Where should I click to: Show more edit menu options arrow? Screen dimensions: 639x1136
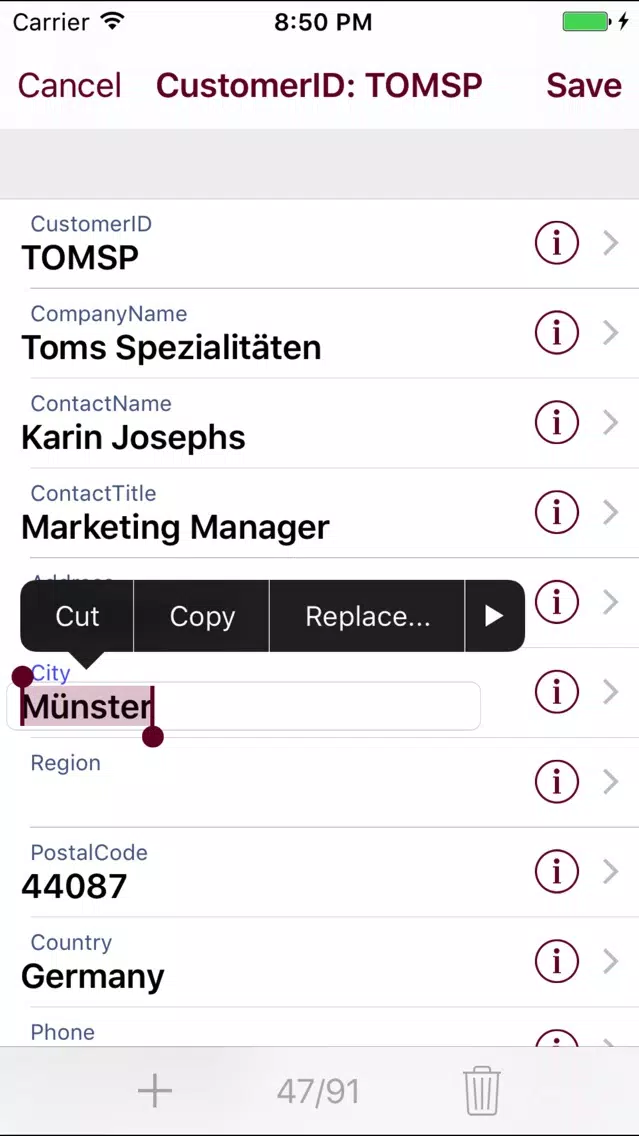[x=494, y=617]
